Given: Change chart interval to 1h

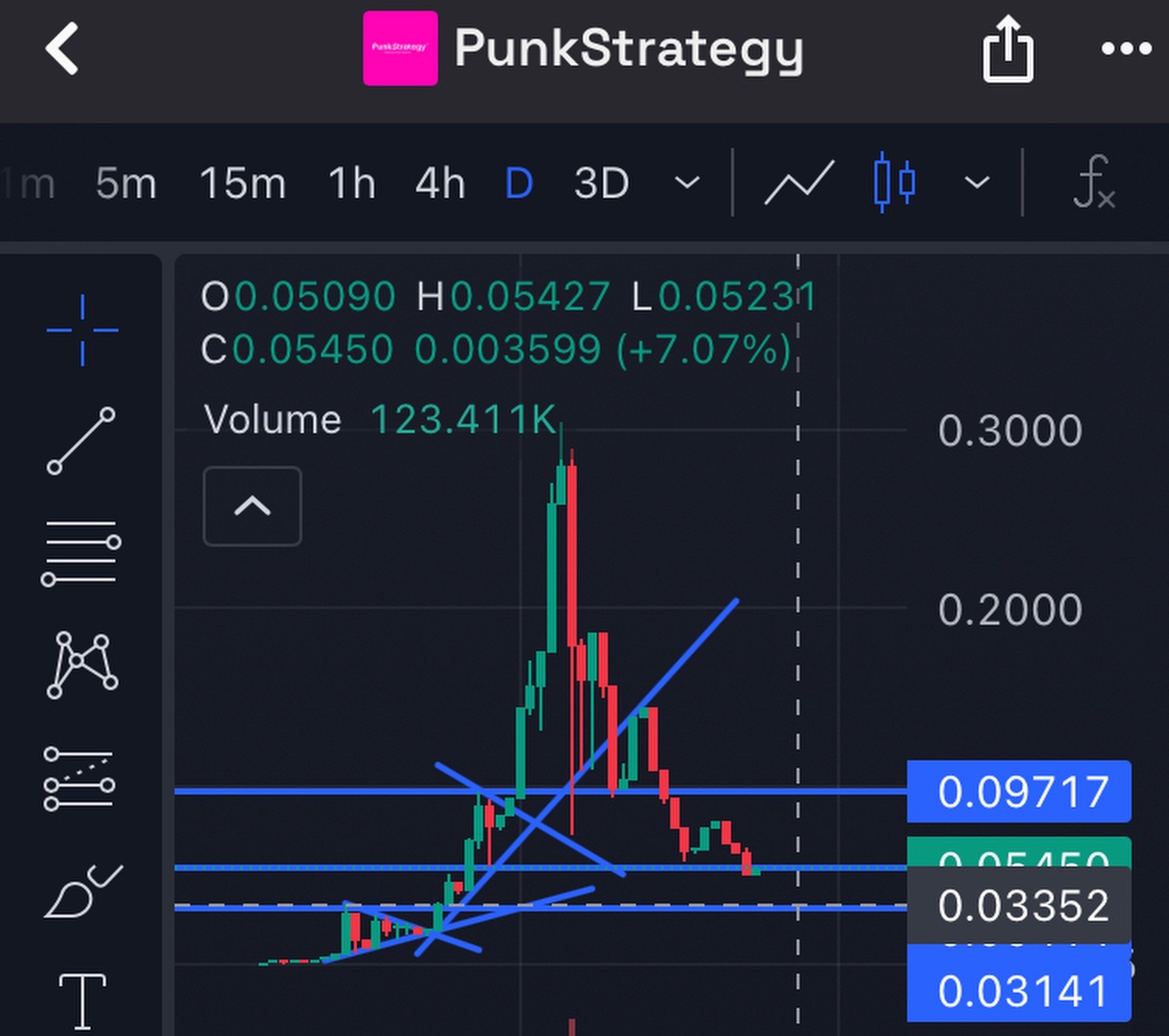Looking at the screenshot, I should 351,183.
